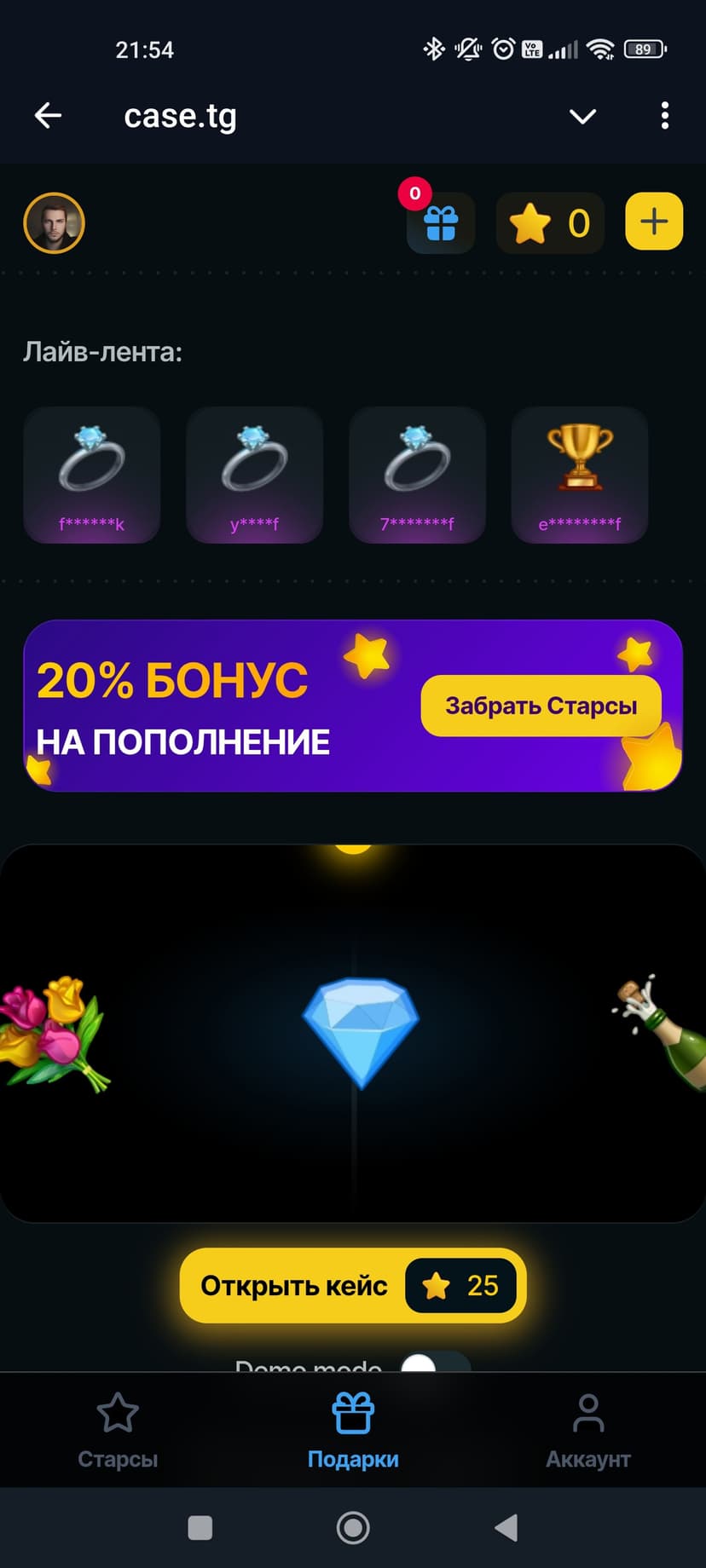Open recent apps from the system bar
The width and height of the screenshot is (706, 1568).
200,1528
